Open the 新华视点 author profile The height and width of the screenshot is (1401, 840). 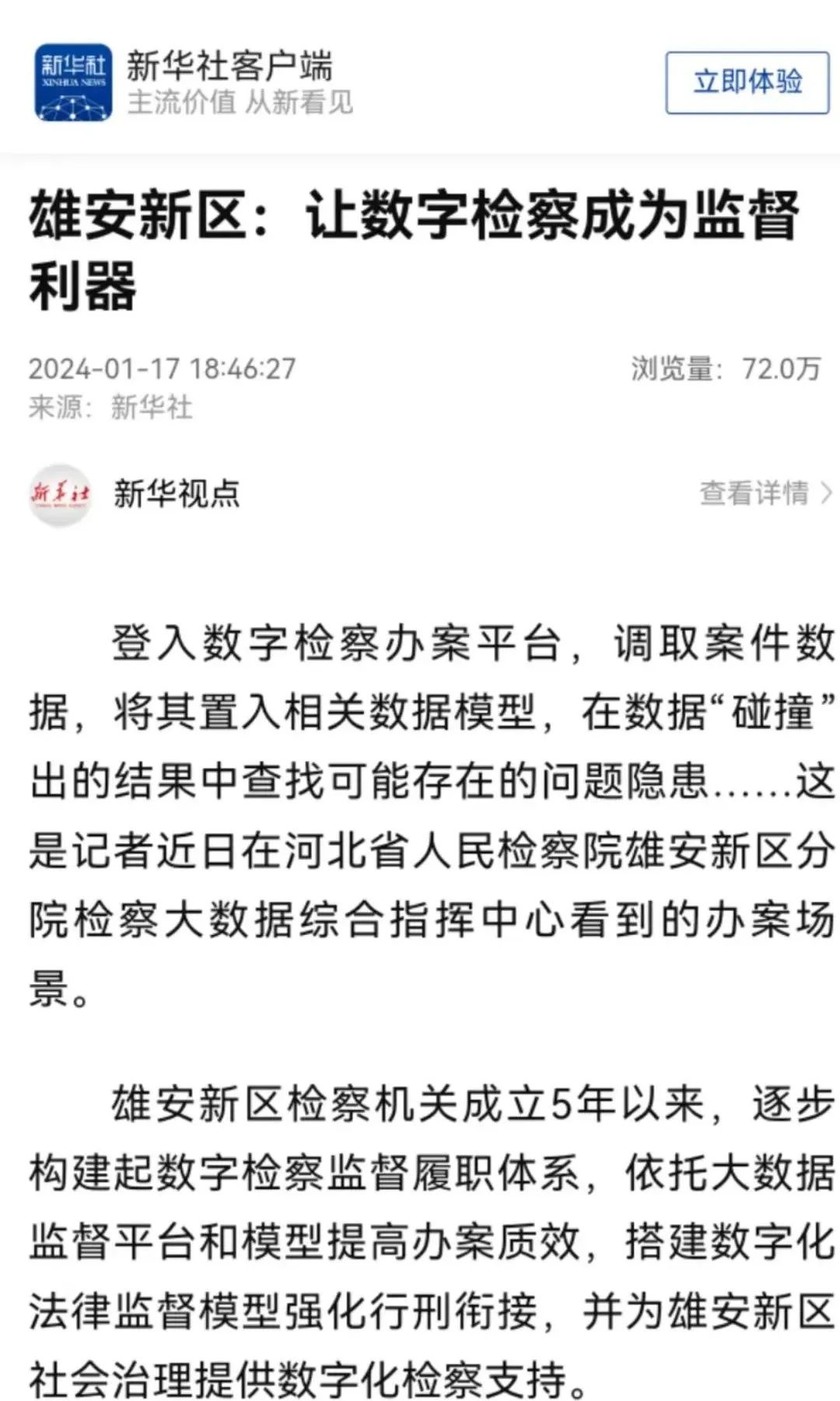(135, 494)
